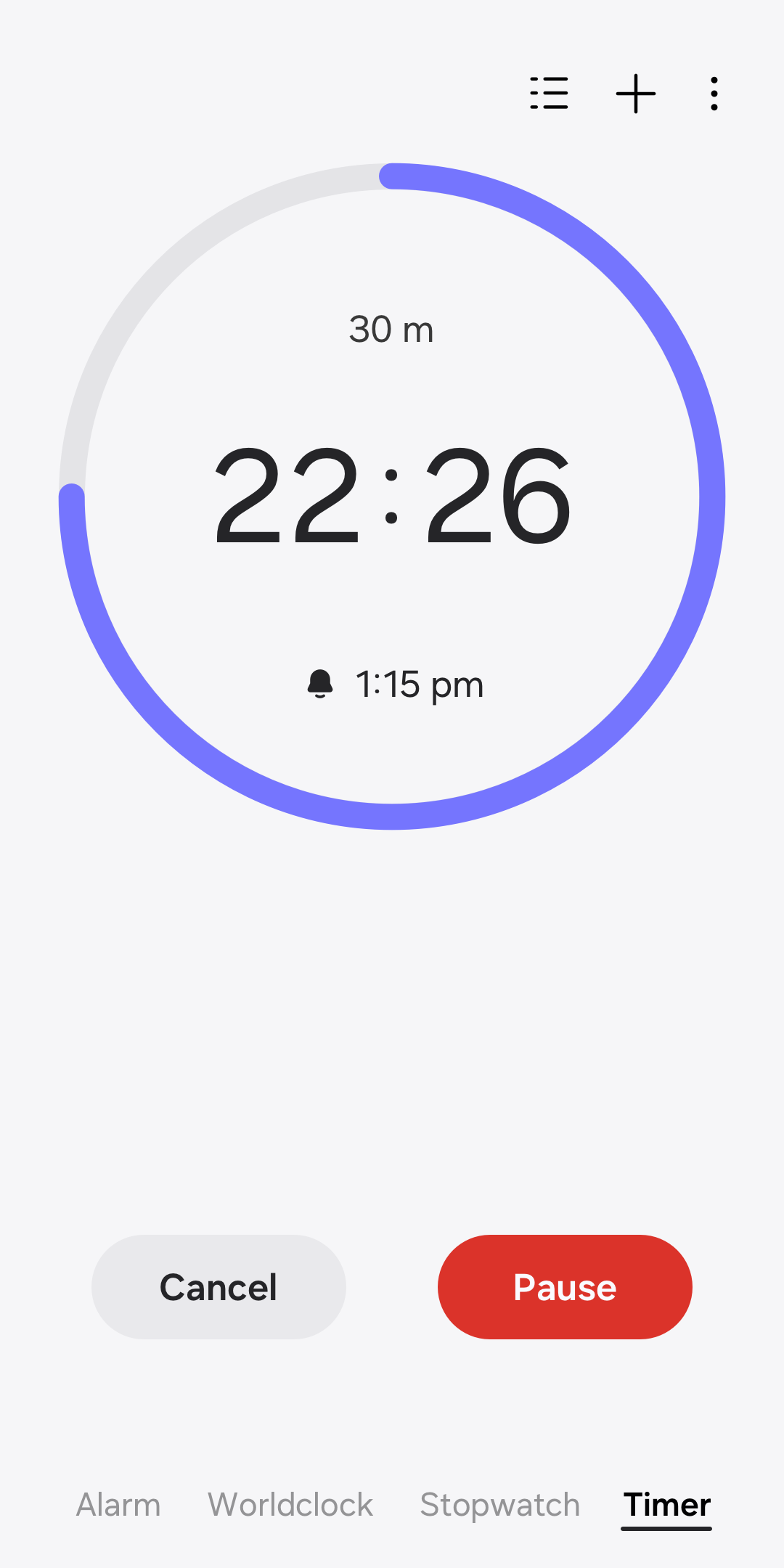Select the Timer tab

(x=665, y=1504)
